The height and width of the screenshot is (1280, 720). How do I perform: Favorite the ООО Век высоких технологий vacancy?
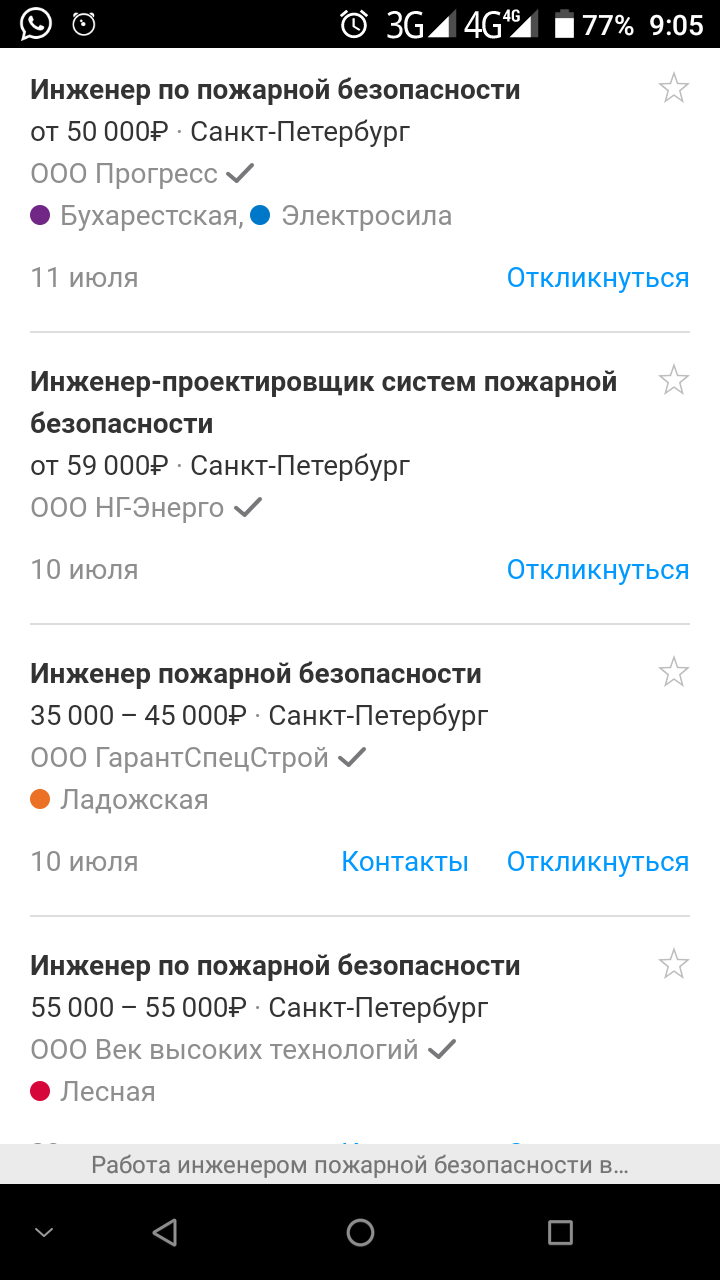tap(674, 964)
